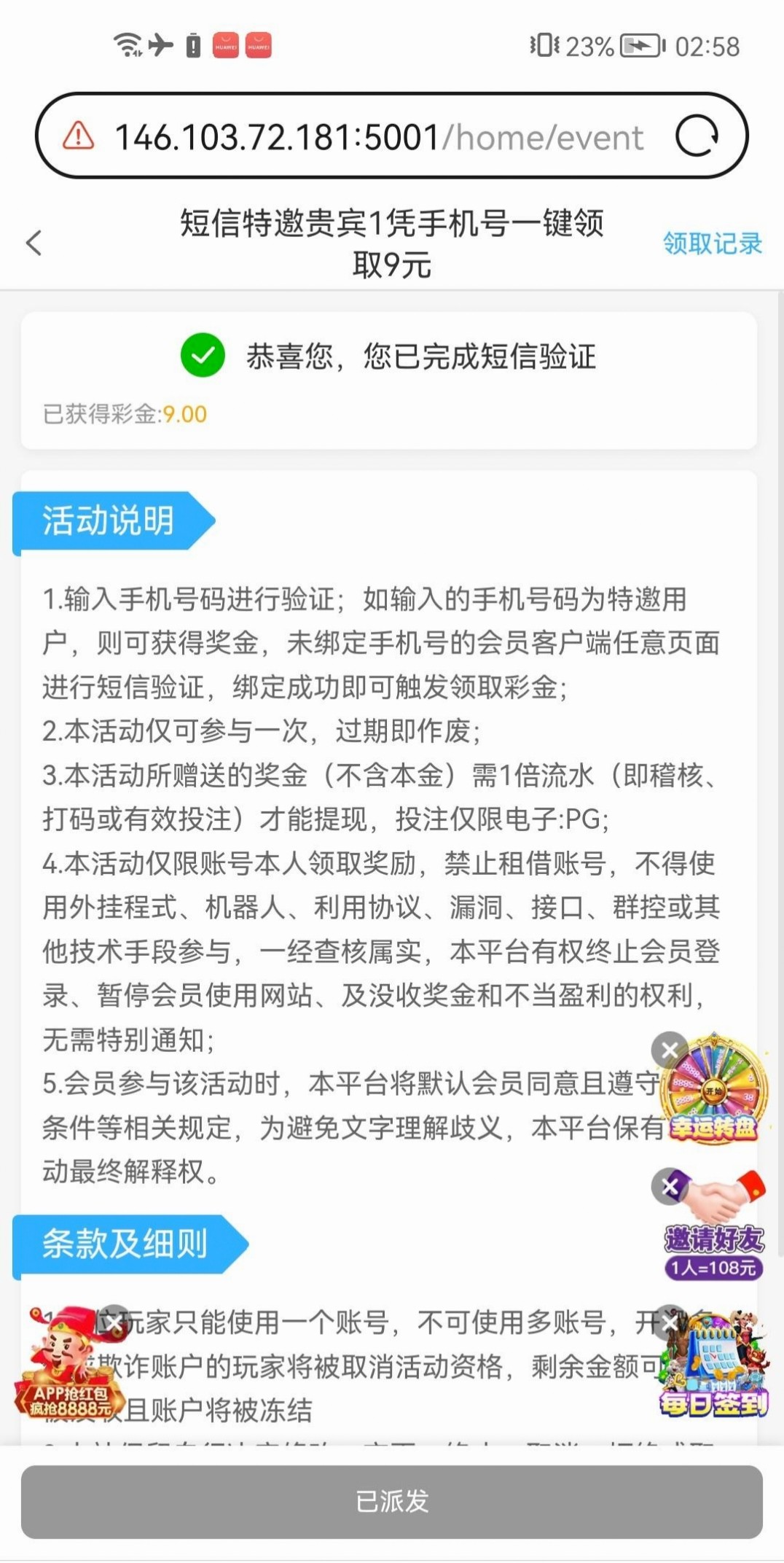Reload the page in the browser

coord(697,136)
